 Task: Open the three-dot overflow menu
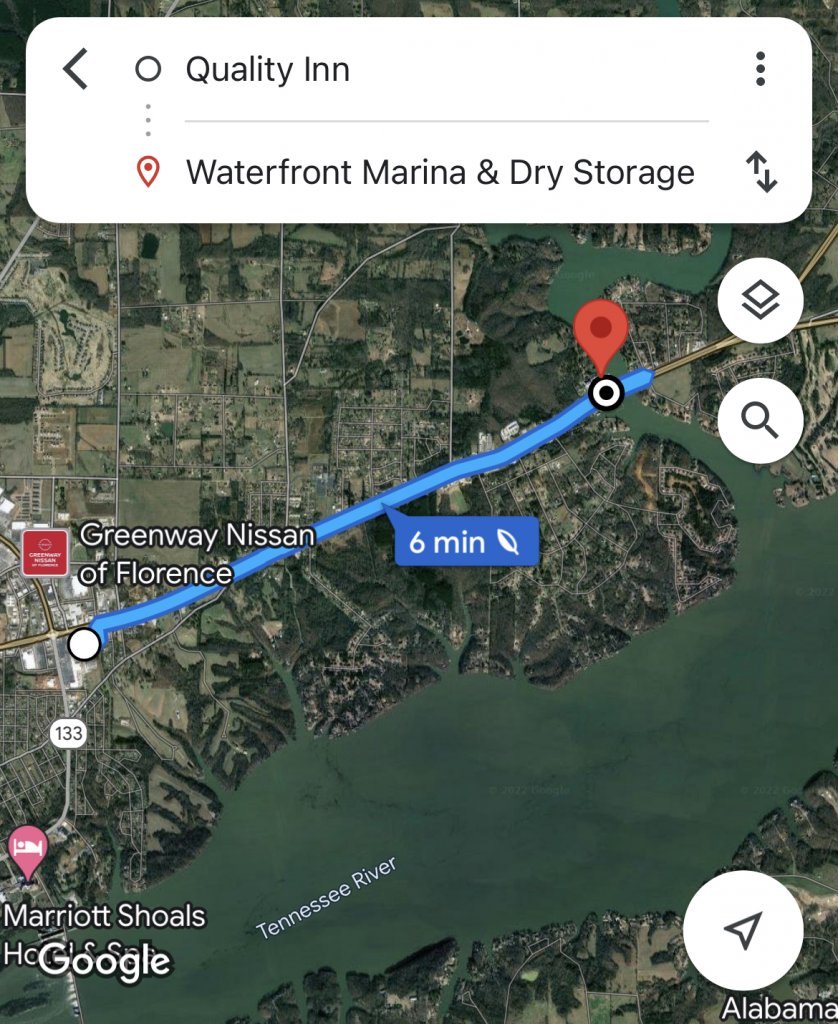pyautogui.click(x=760, y=69)
